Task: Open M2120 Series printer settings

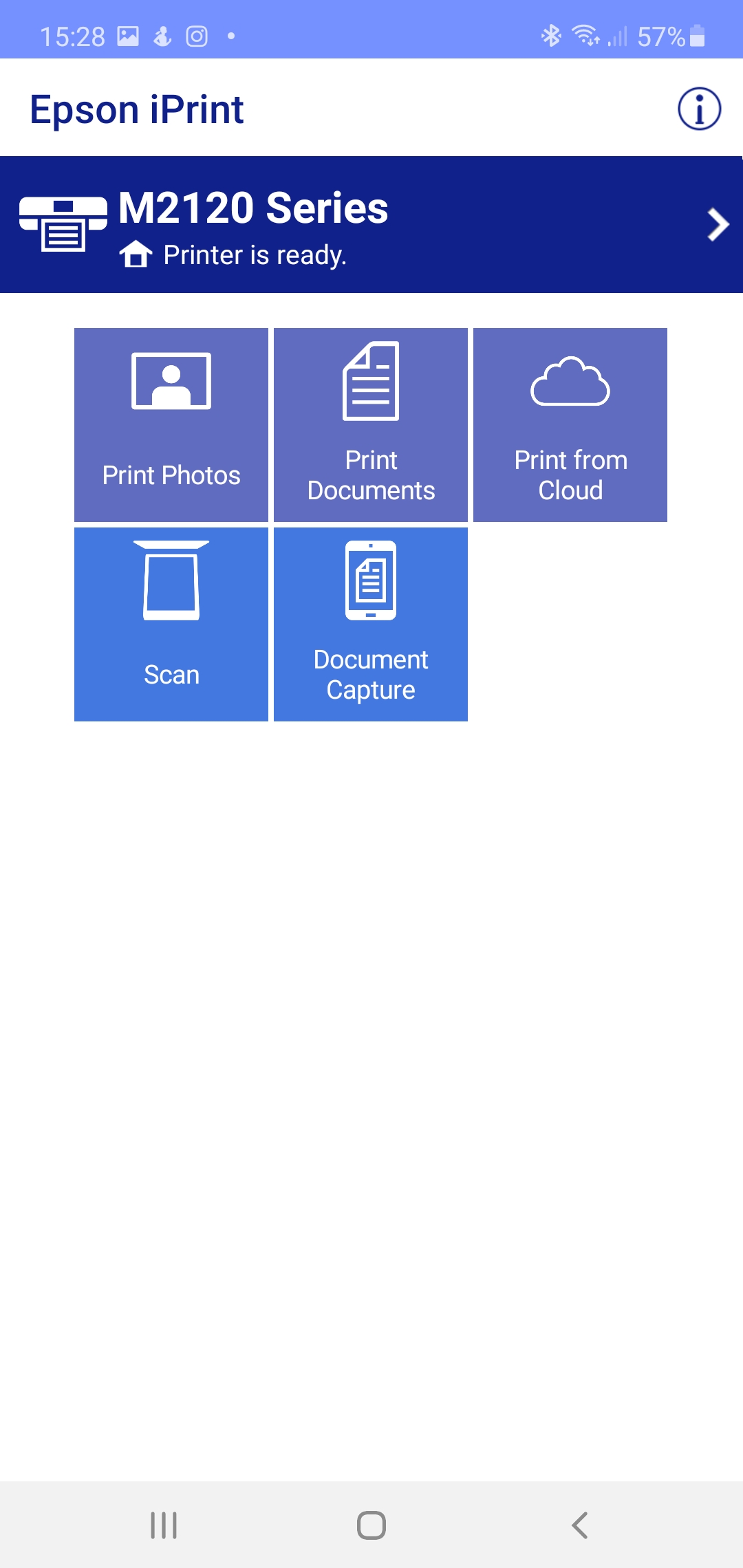Action: click(x=371, y=225)
